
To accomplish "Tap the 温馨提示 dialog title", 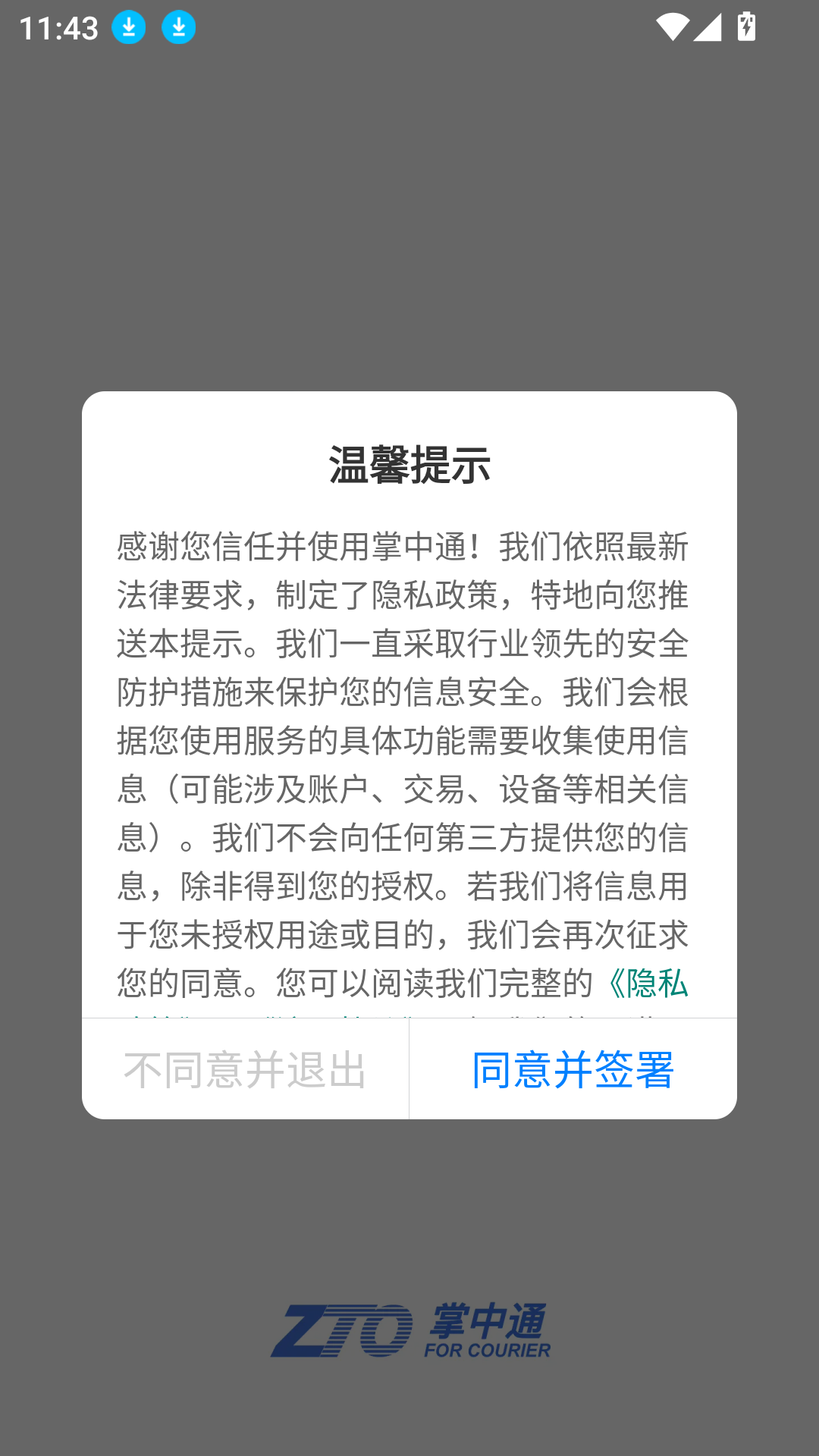I will click(409, 461).
